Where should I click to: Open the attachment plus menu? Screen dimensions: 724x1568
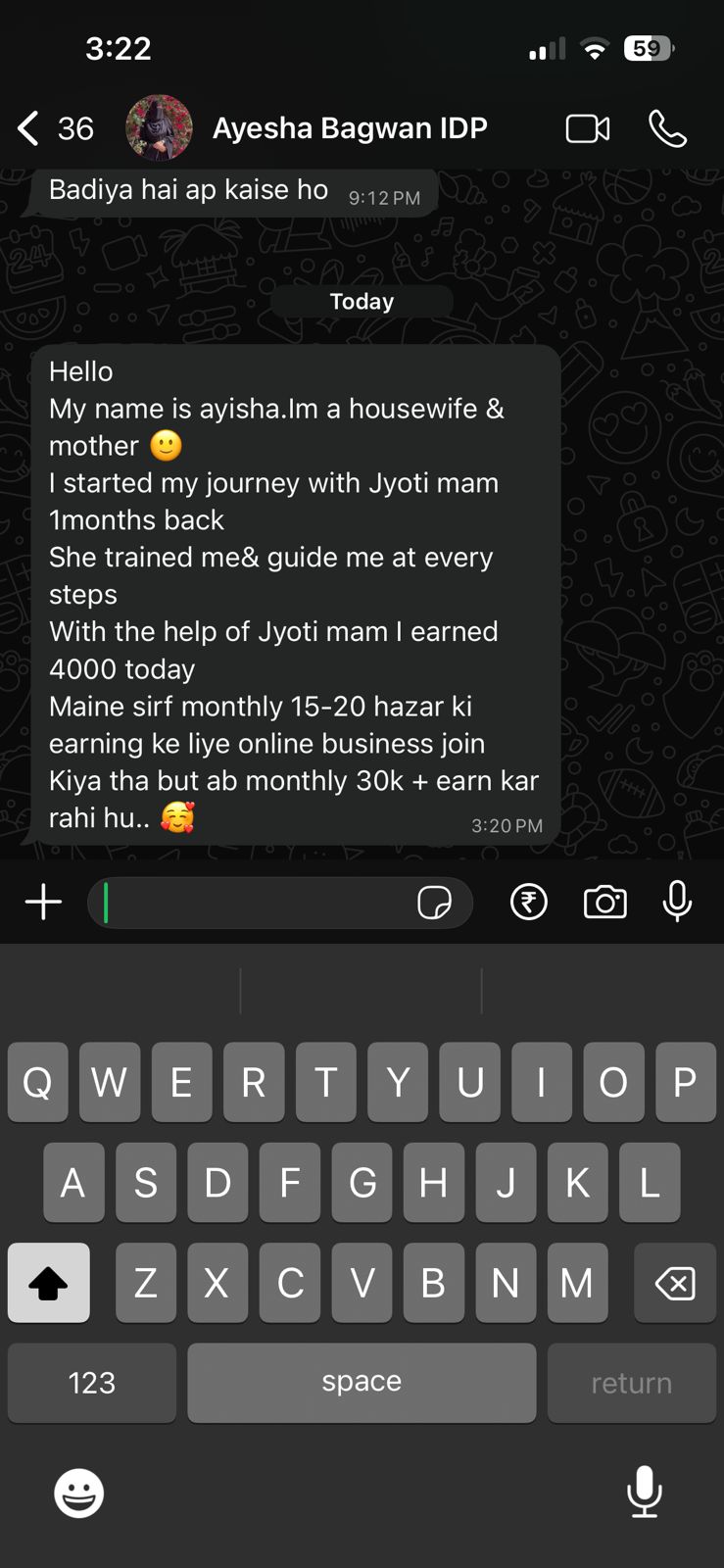(x=43, y=902)
